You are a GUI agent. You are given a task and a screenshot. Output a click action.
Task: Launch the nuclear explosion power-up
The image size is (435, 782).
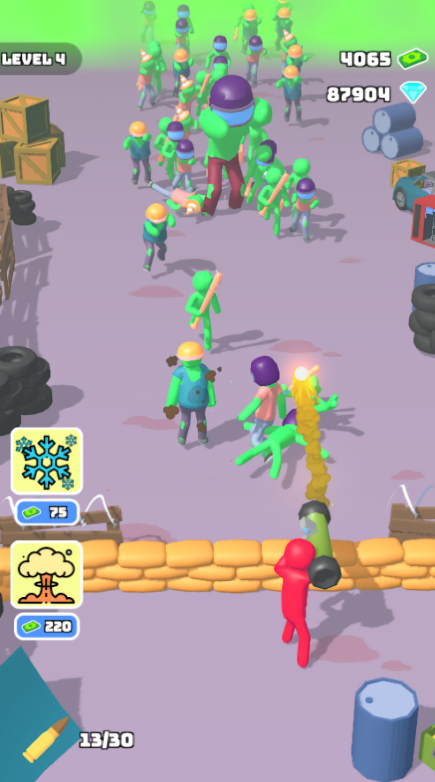coord(47,574)
